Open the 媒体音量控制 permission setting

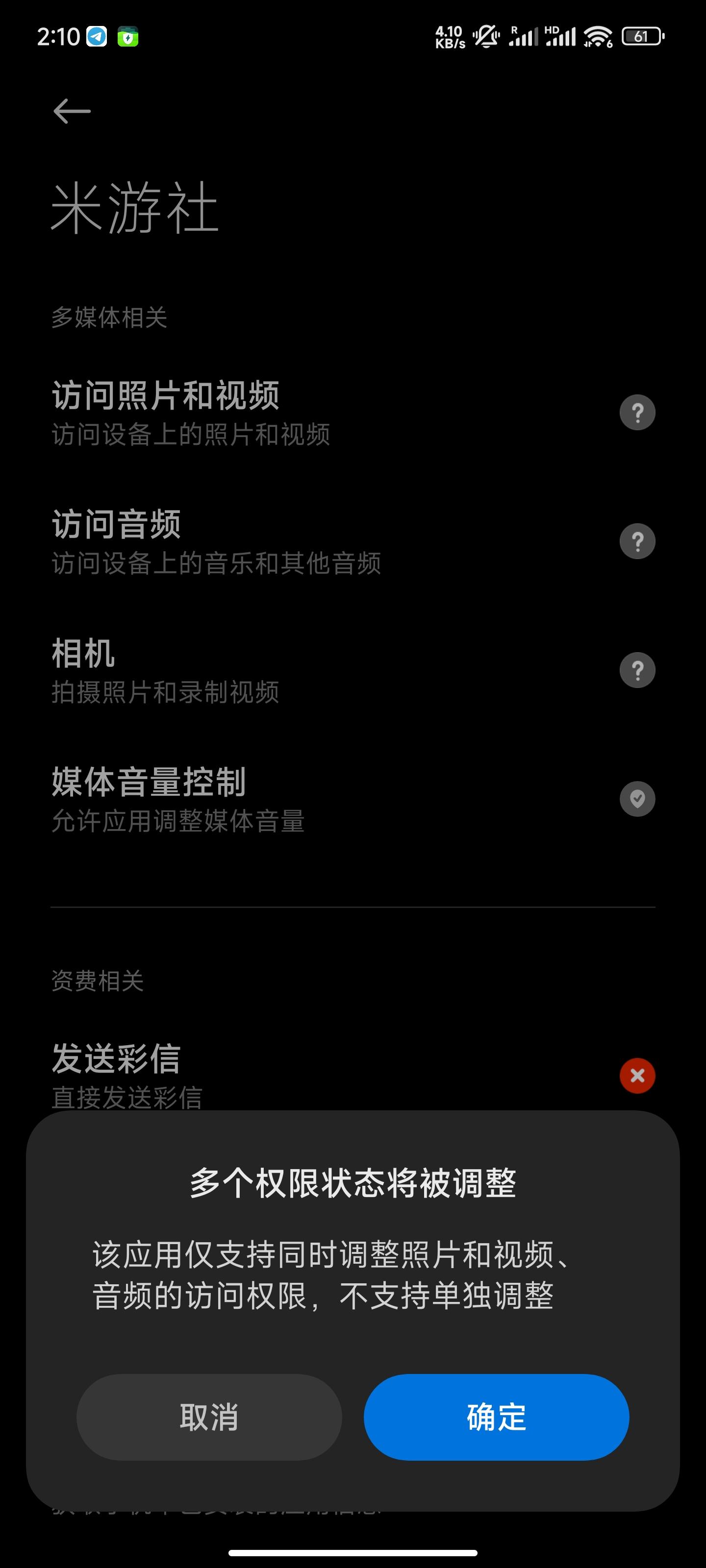[x=353, y=799]
